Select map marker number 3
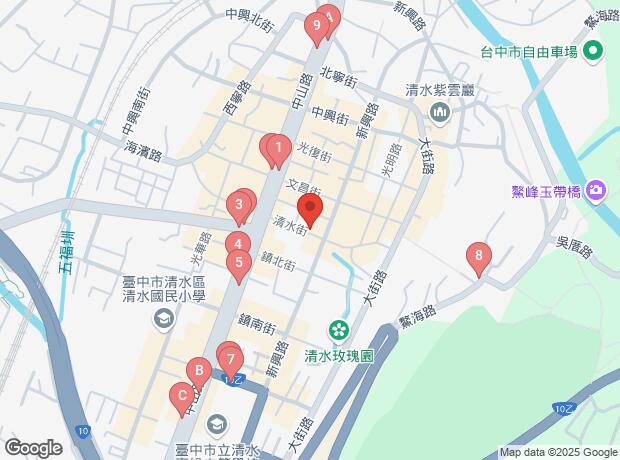 click(238, 206)
